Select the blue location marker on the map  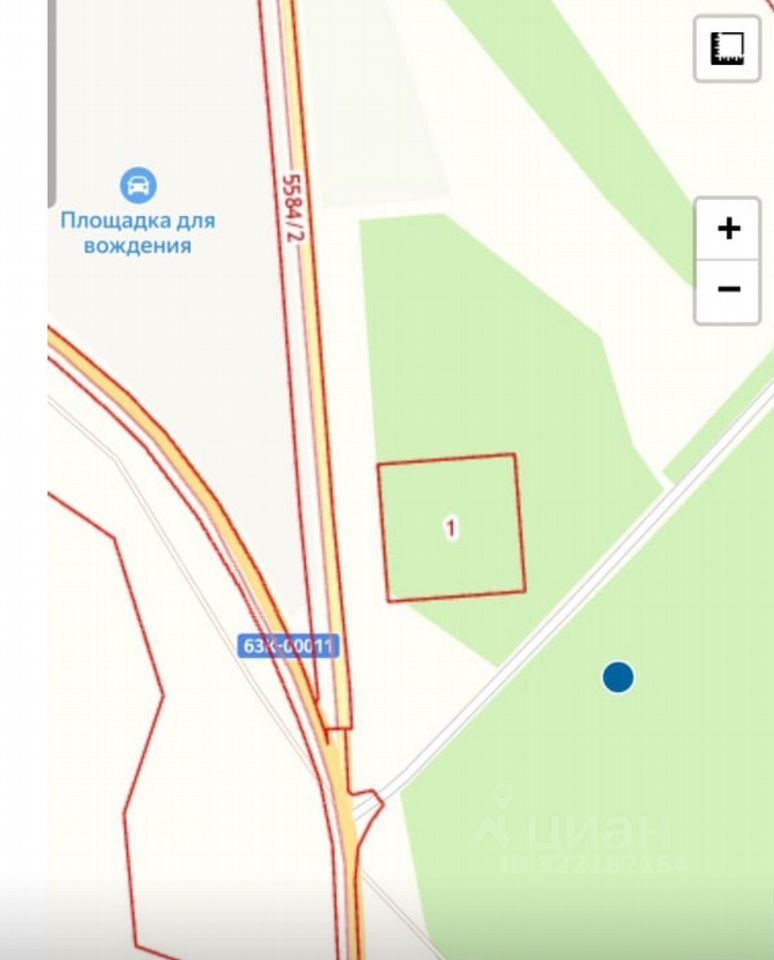point(618,677)
